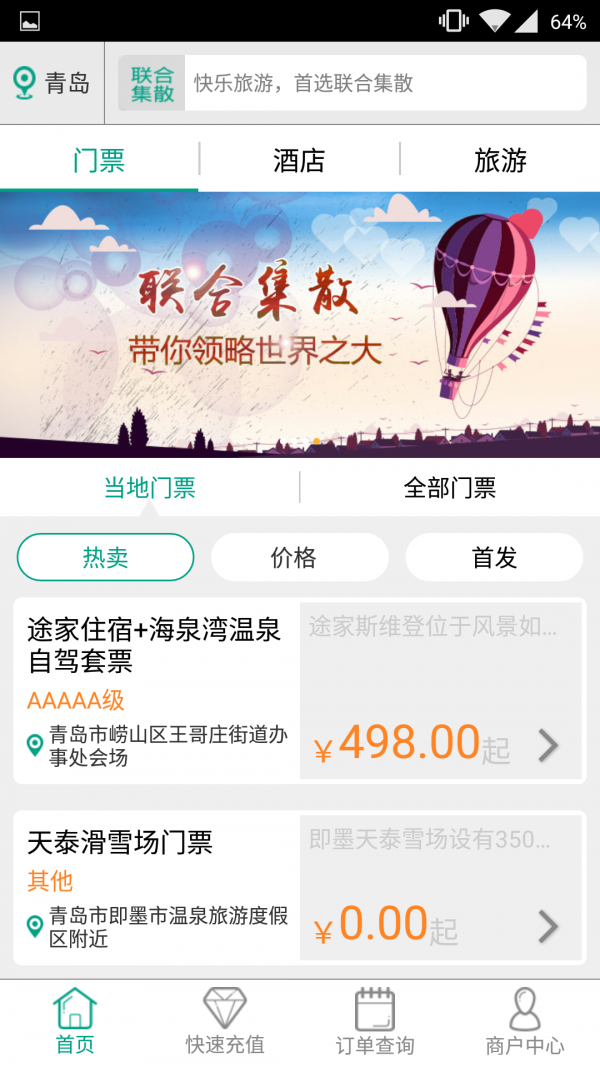The width and height of the screenshot is (600, 1067).
Task: Change the city from 青岛
Action: (52, 83)
